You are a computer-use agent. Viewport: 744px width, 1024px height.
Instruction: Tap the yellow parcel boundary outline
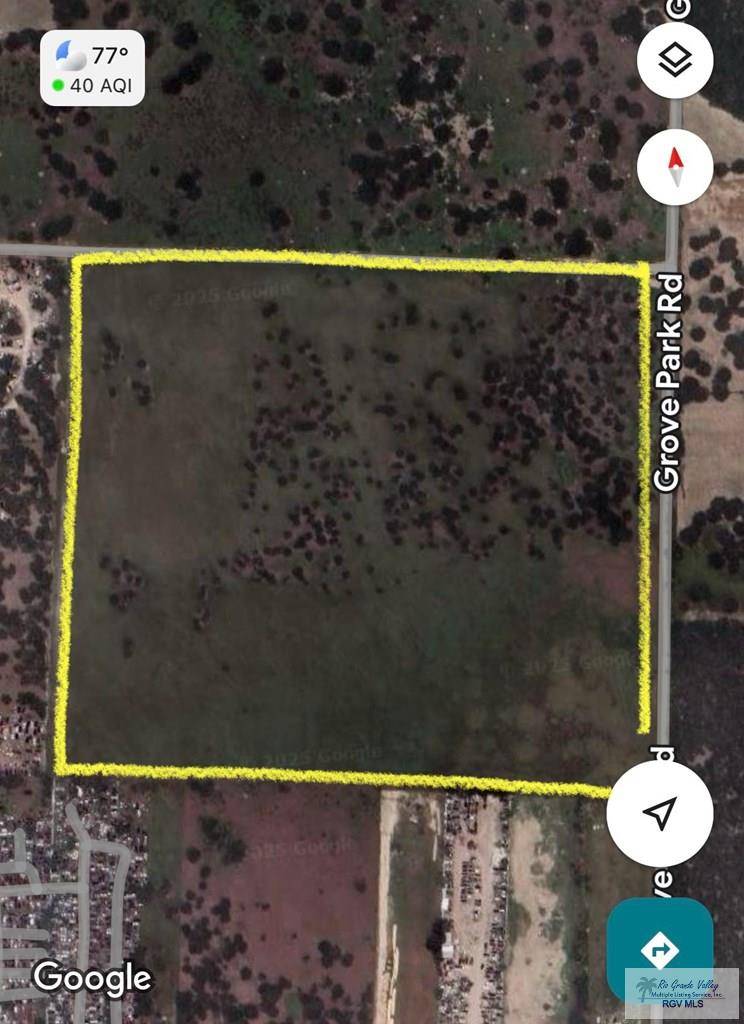point(350,263)
